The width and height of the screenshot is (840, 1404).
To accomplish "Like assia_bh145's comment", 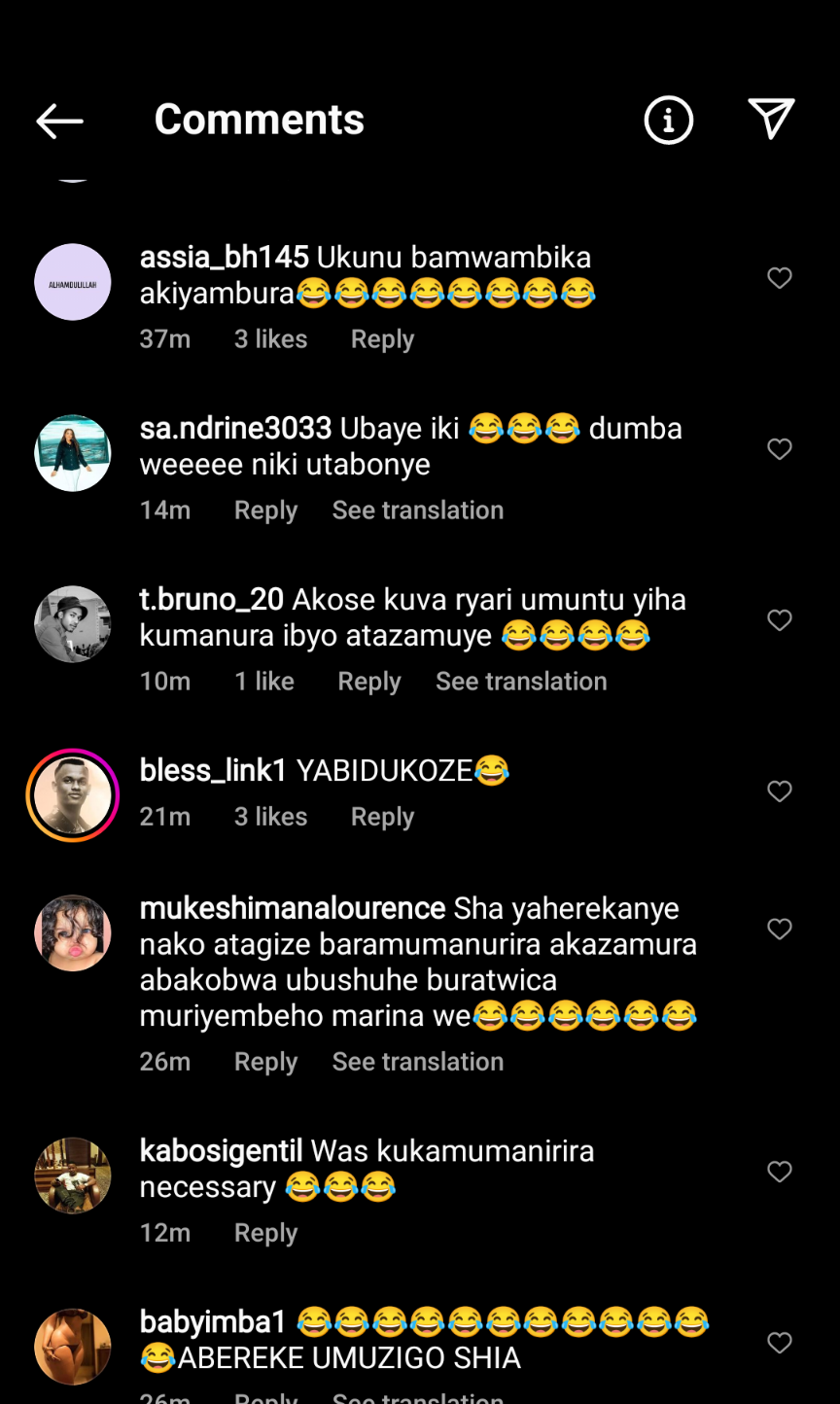I will (x=780, y=278).
